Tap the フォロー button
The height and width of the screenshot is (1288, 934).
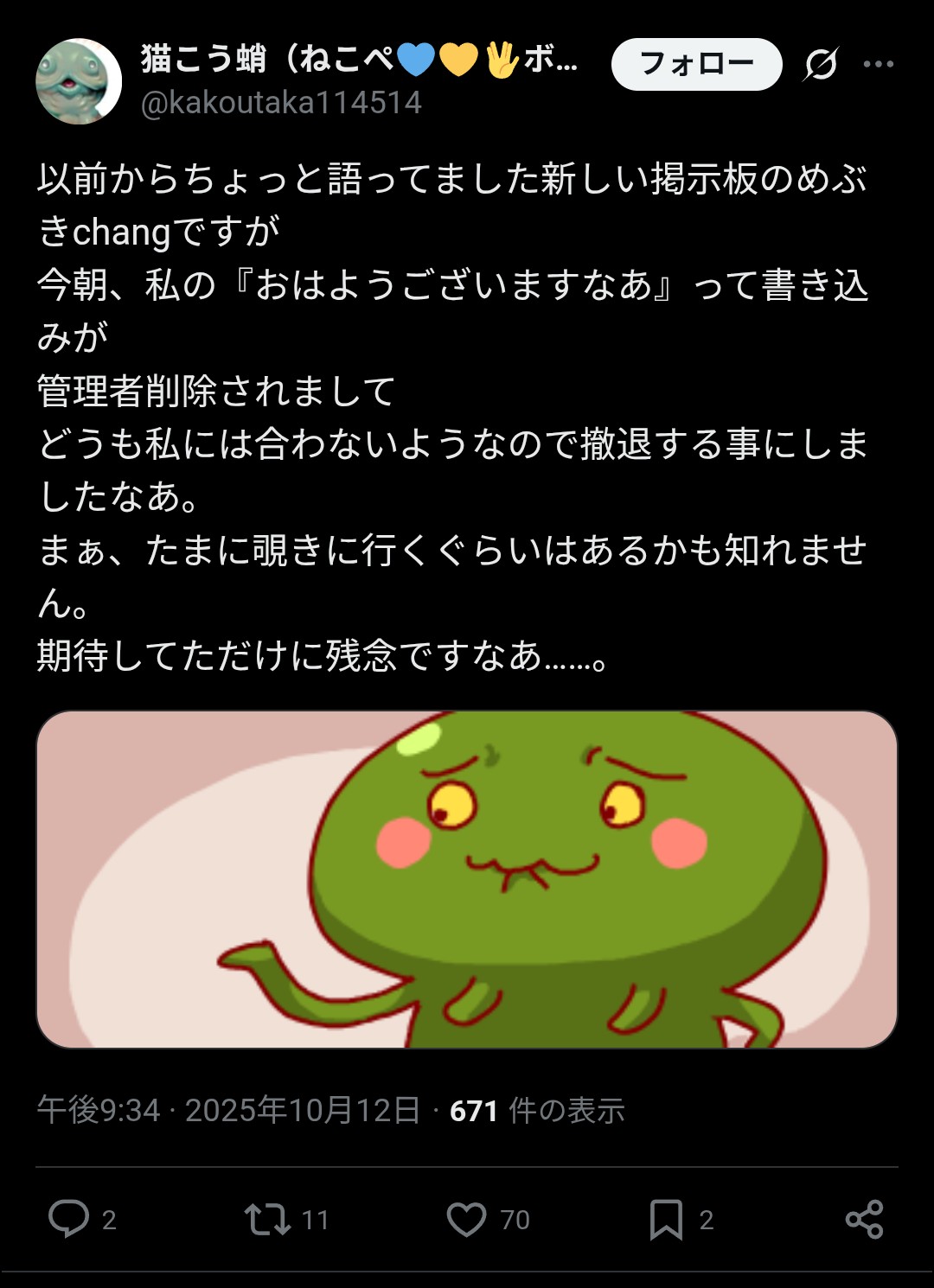click(x=696, y=64)
